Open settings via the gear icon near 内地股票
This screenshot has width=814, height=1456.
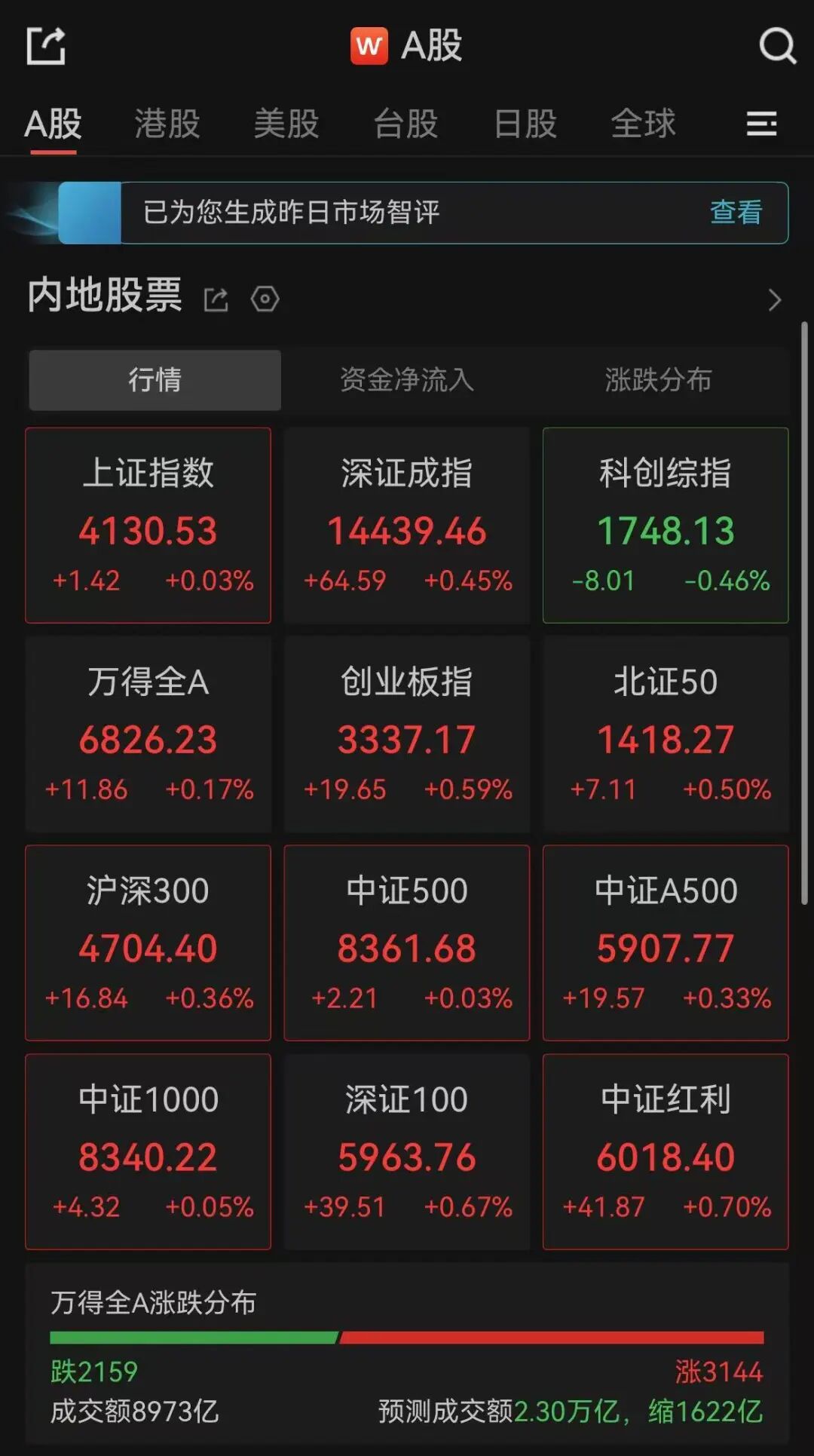265,299
